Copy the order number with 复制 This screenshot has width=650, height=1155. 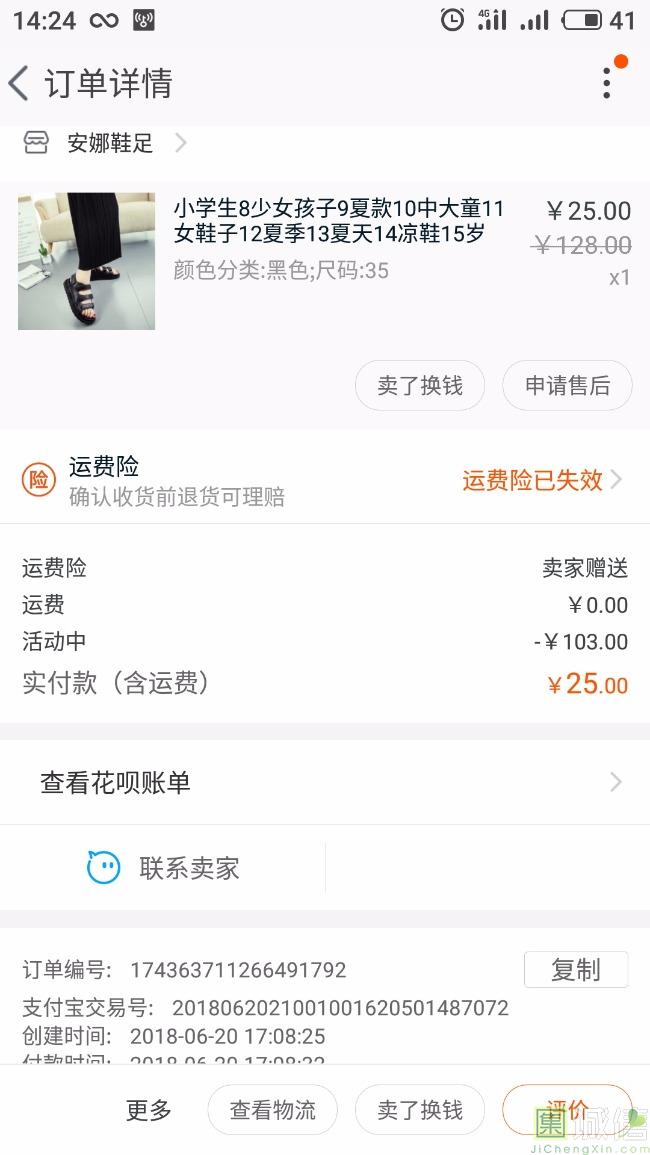tap(575, 970)
